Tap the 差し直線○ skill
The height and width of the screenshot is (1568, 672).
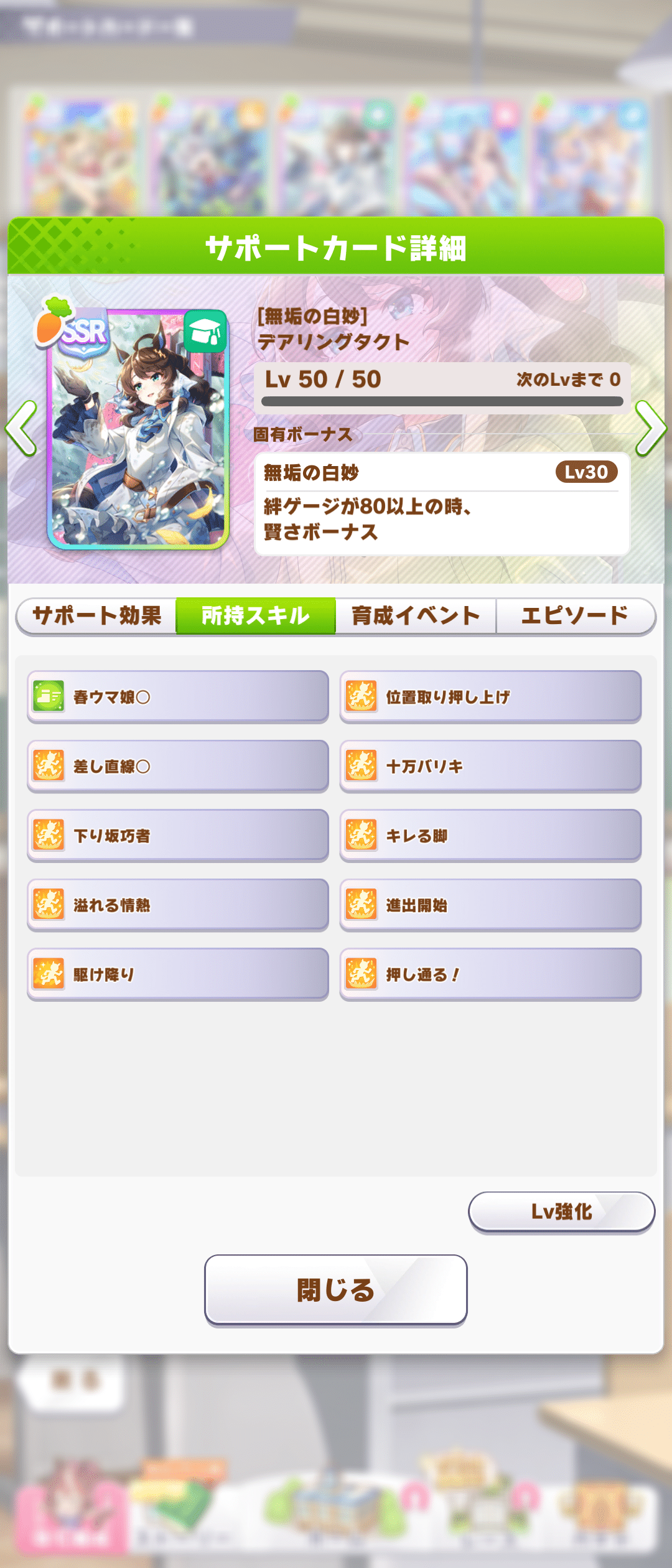(178, 766)
